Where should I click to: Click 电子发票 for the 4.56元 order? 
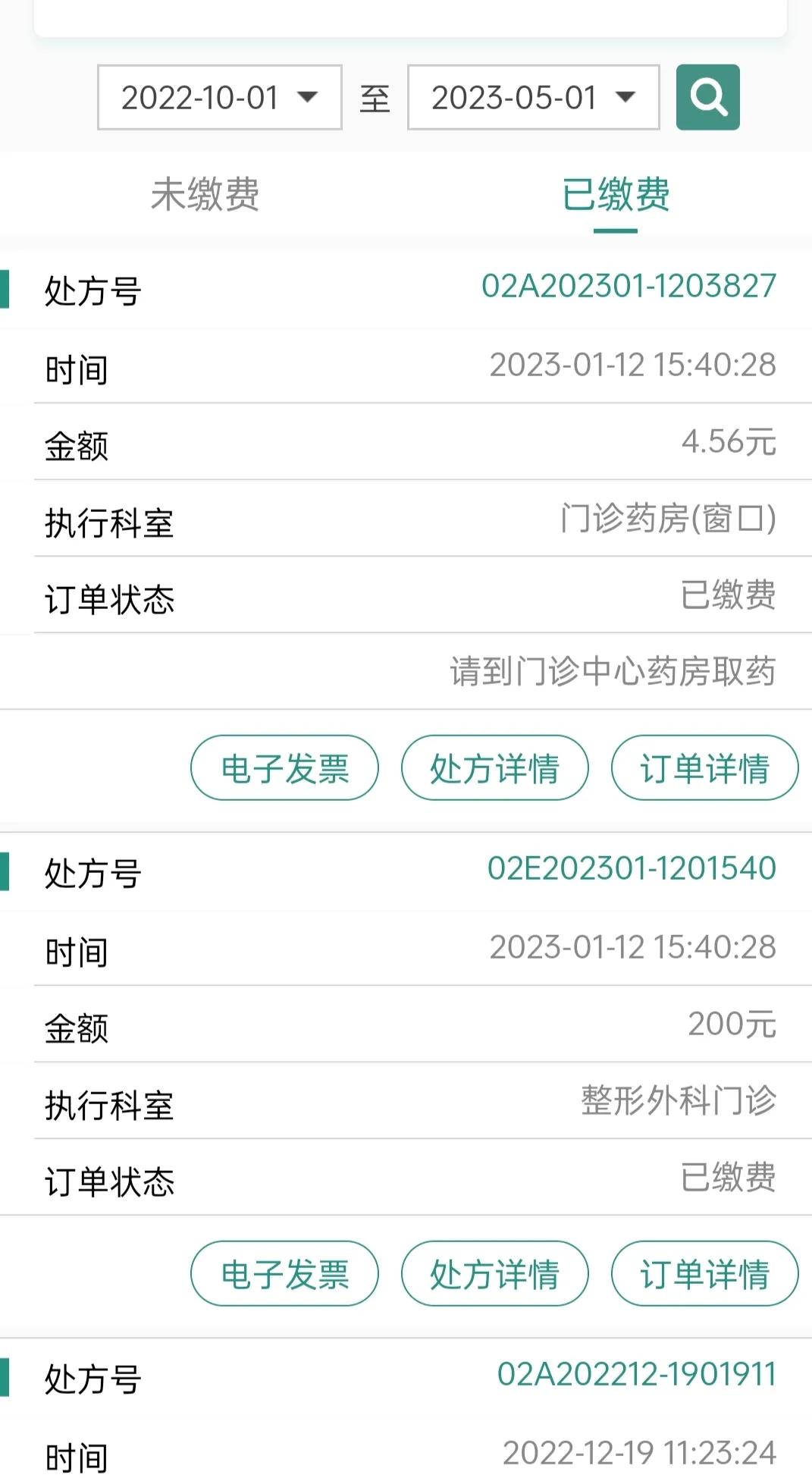[284, 767]
